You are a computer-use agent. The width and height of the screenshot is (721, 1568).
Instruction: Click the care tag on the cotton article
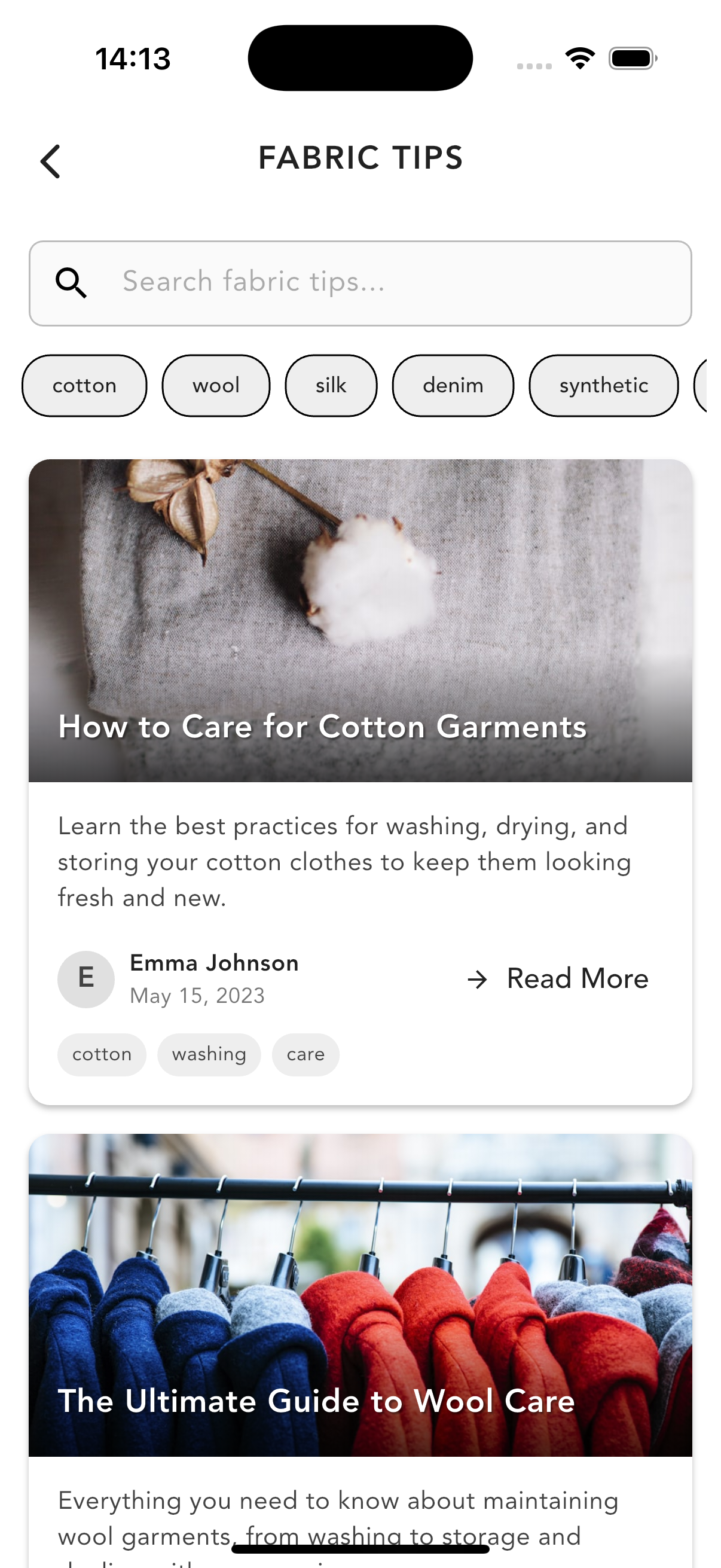point(305,1054)
